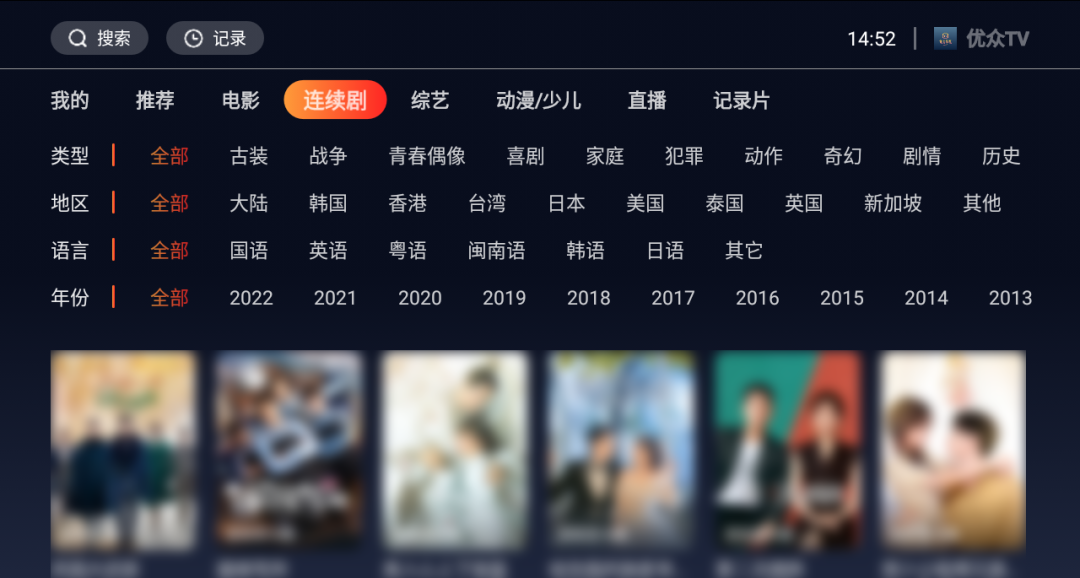Select the 记录片 tab
The width and height of the screenshot is (1080, 578).
pos(741,100)
